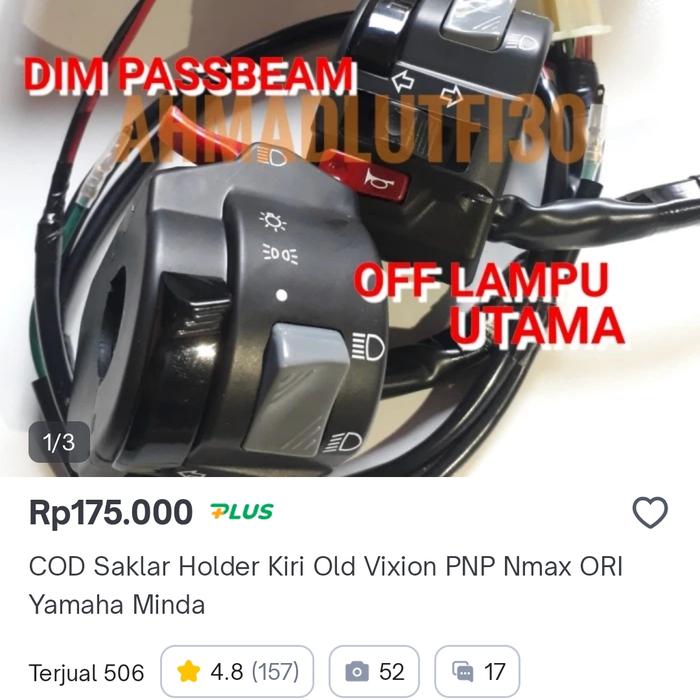Screen dimensions: 700x700
Task: Add this product to the wishlist
Action: pos(650,513)
